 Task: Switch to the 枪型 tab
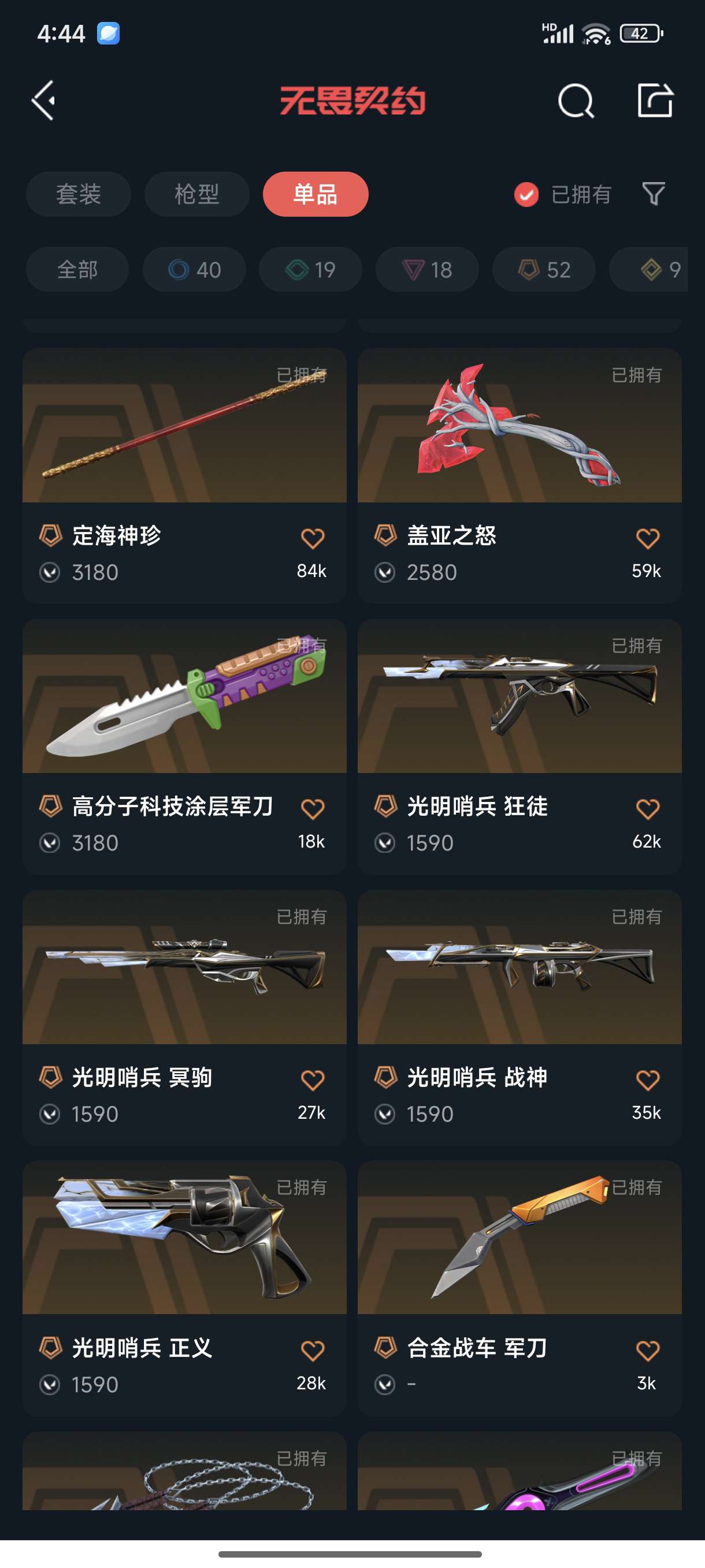196,194
